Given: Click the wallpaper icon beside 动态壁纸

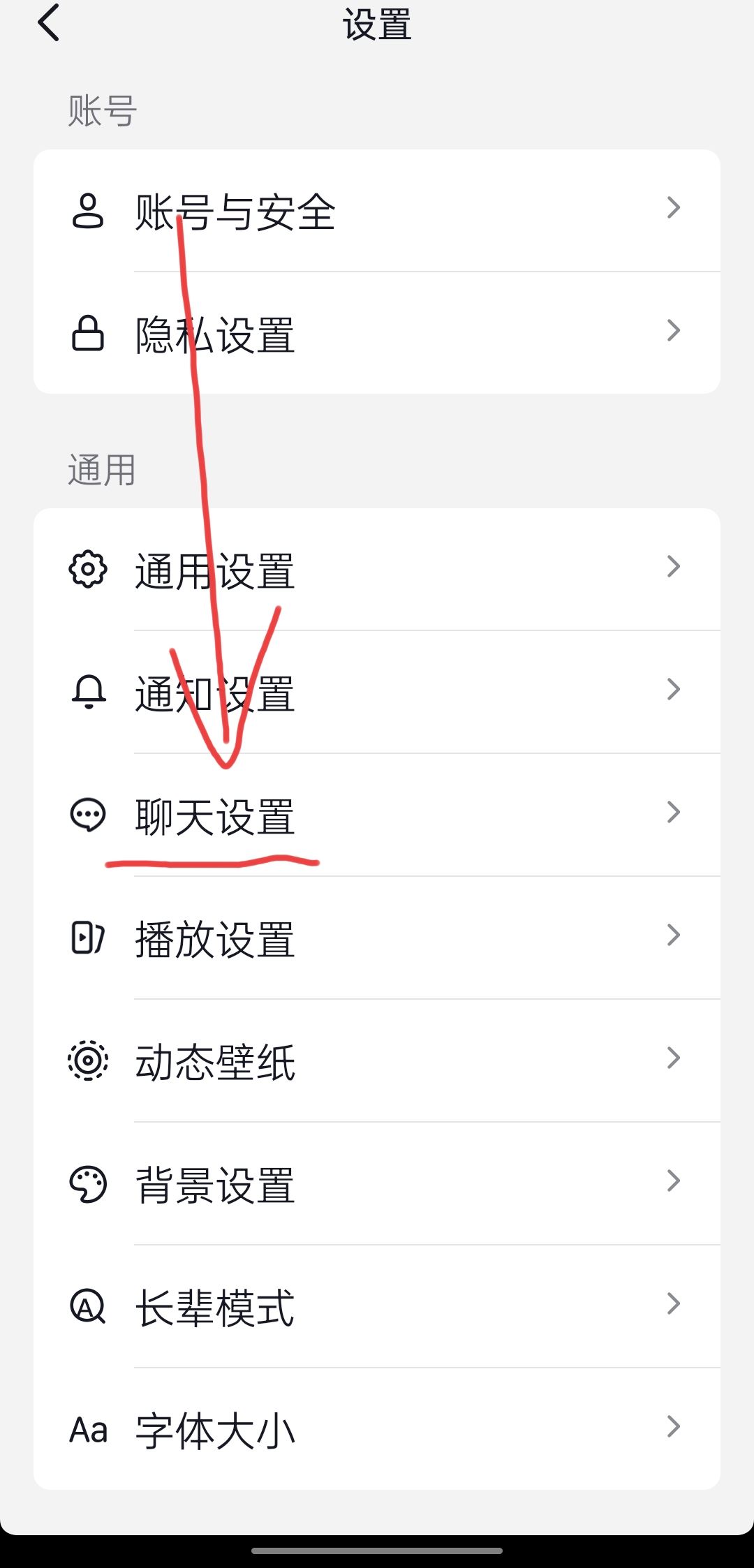Looking at the screenshot, I should click(88, 1060).
